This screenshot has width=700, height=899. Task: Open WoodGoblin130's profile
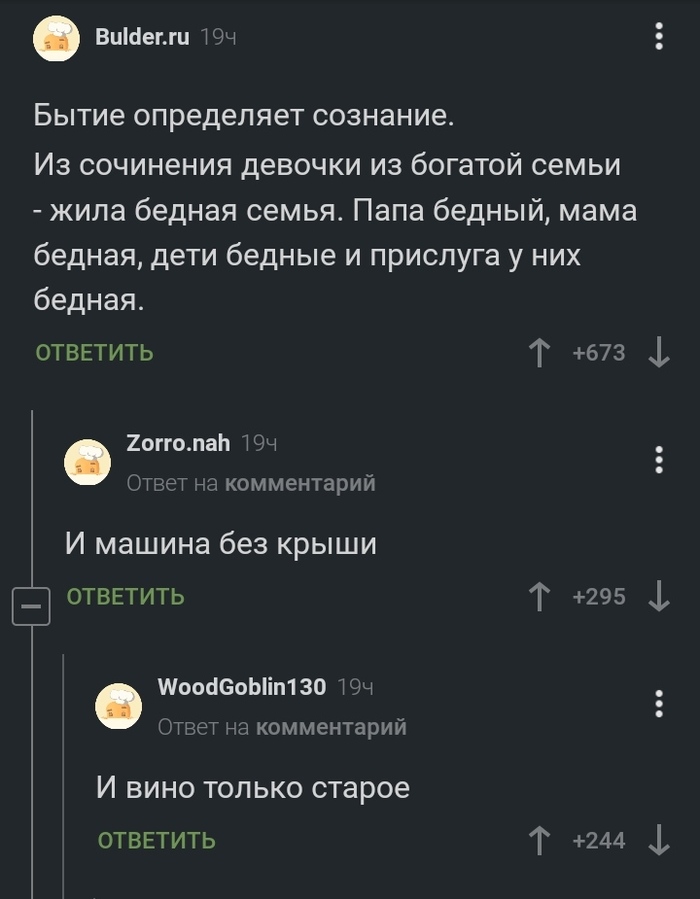[x=241, y=687]
